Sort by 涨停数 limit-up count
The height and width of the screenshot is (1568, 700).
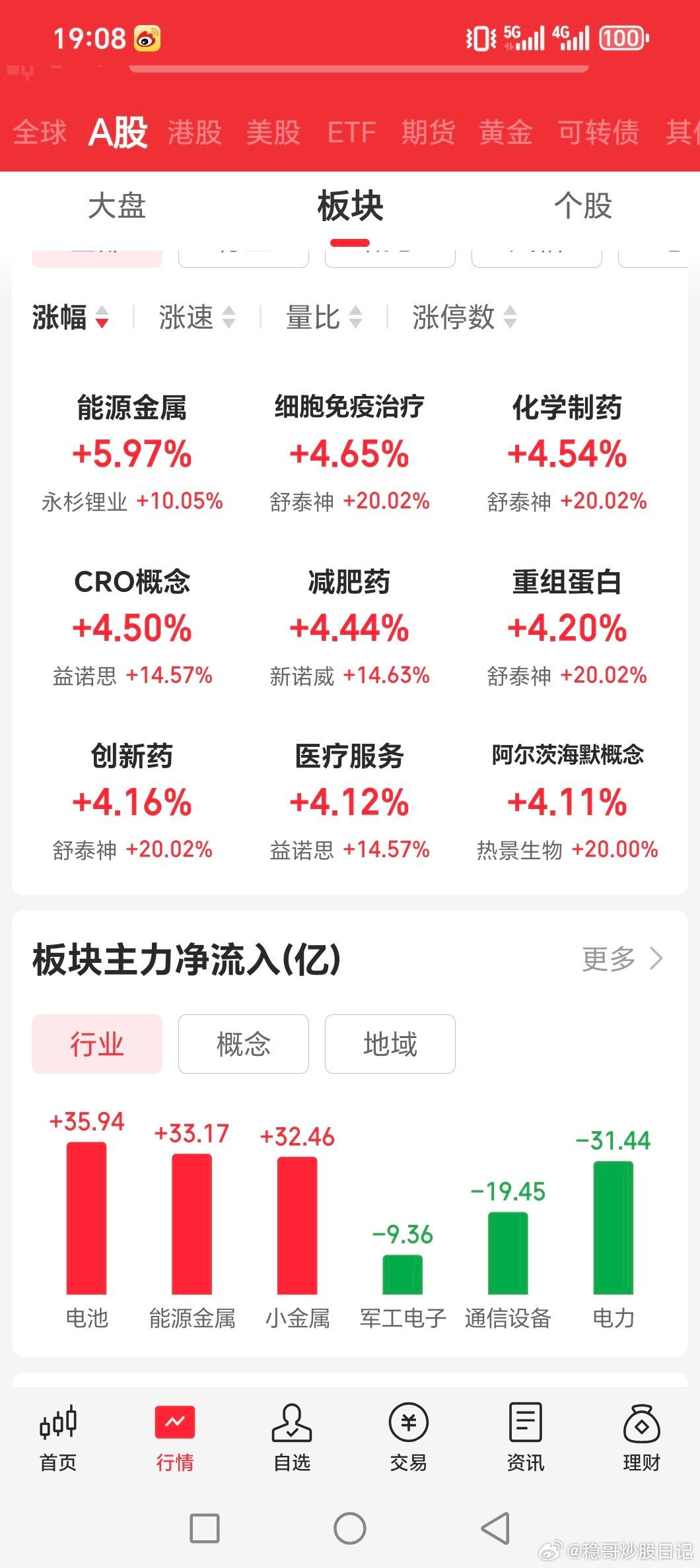pyautogui.click(x=462, y=317)
